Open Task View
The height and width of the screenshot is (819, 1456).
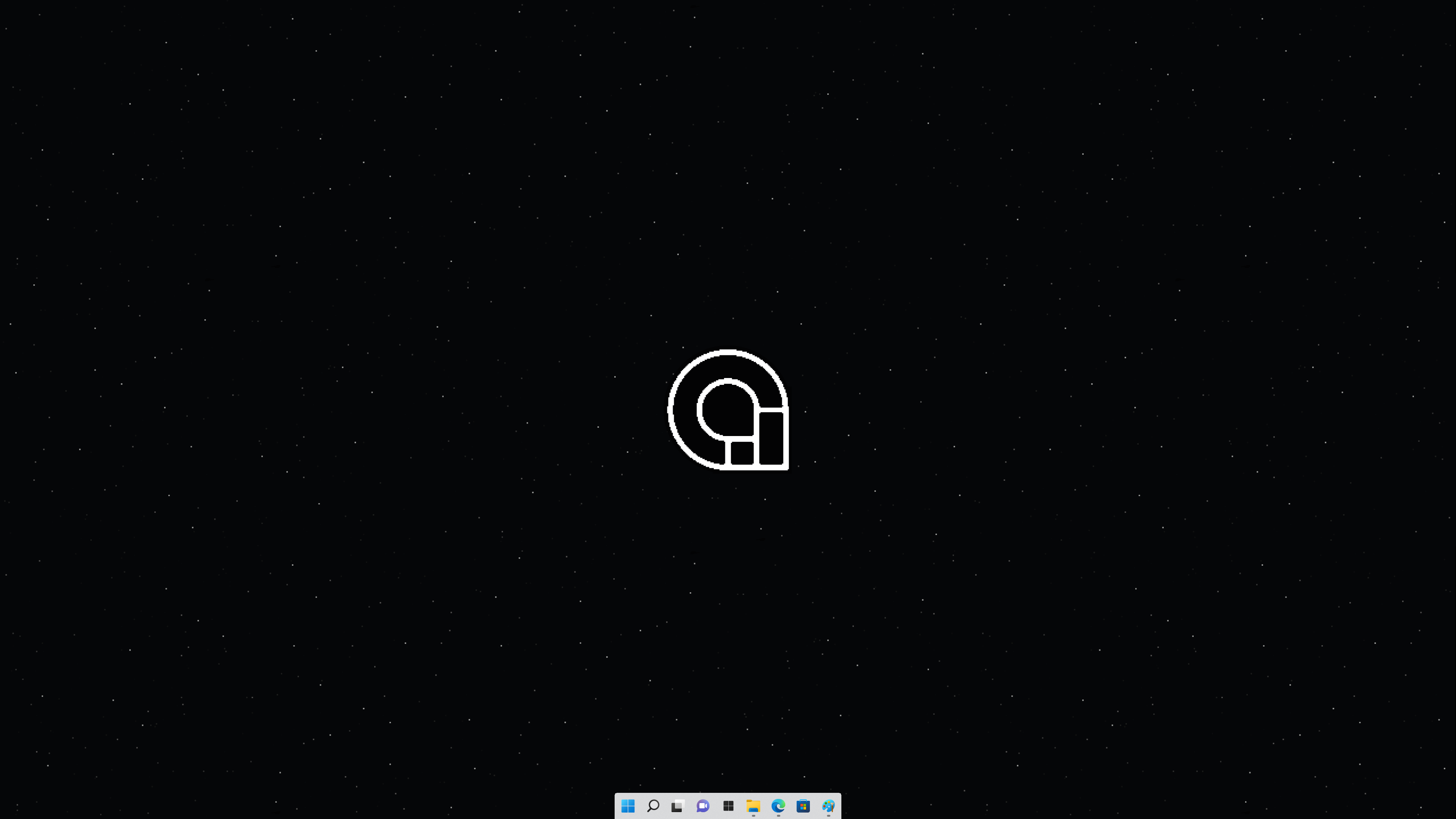pos(678,806)
